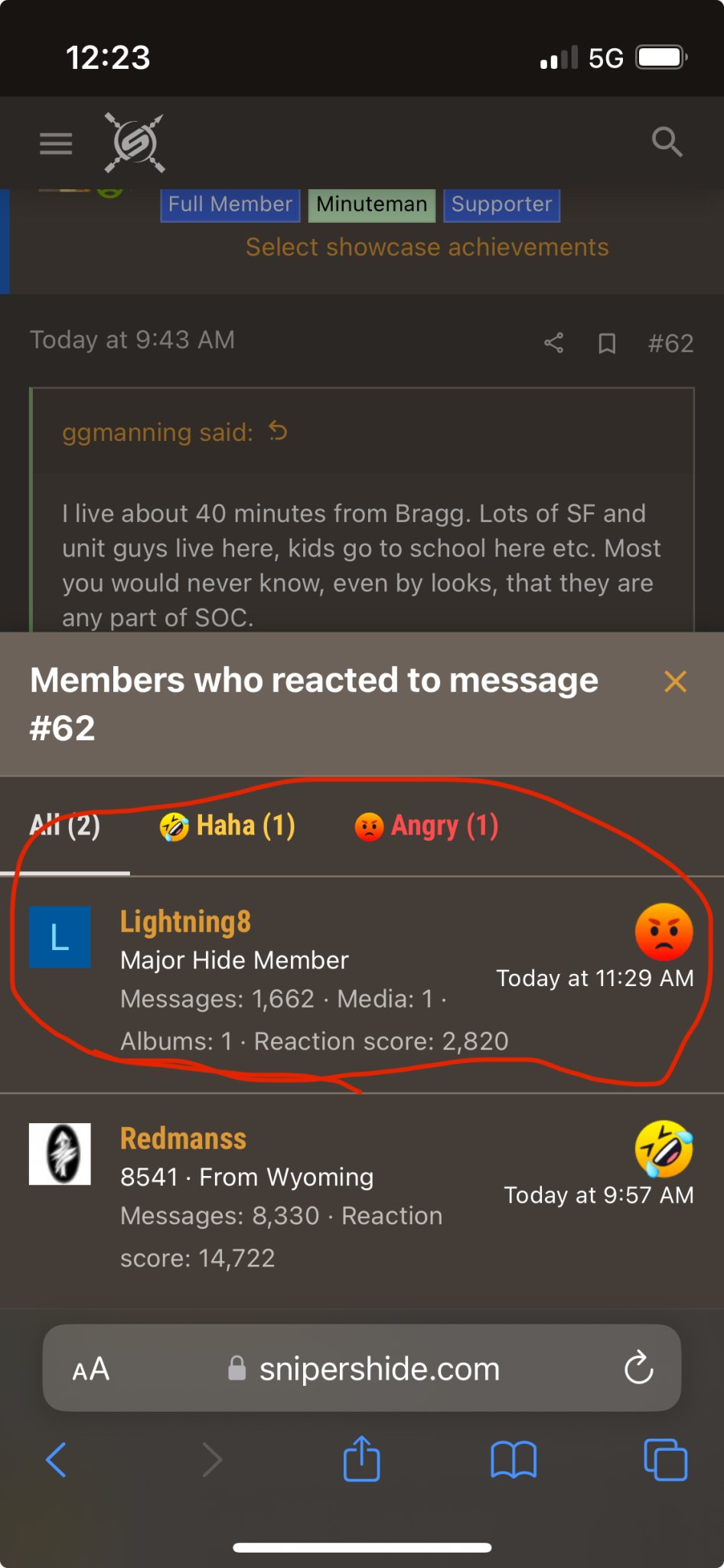Viewport: 724px width, 1568px height.
Task: Open the Select showcase achievements link
Action: (x=427, y=247)
